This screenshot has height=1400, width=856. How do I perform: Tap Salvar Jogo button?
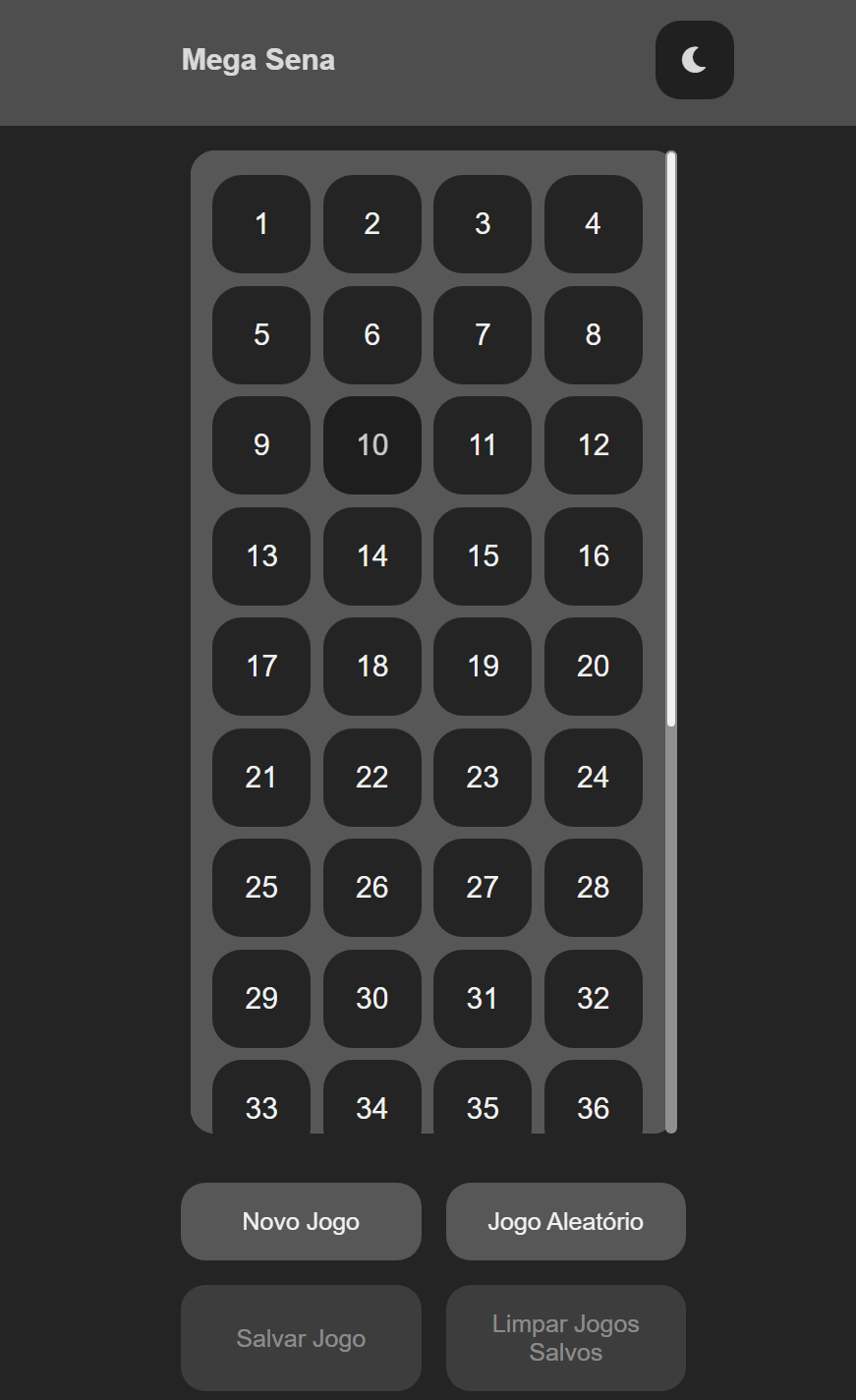(x=301, y=1338)
